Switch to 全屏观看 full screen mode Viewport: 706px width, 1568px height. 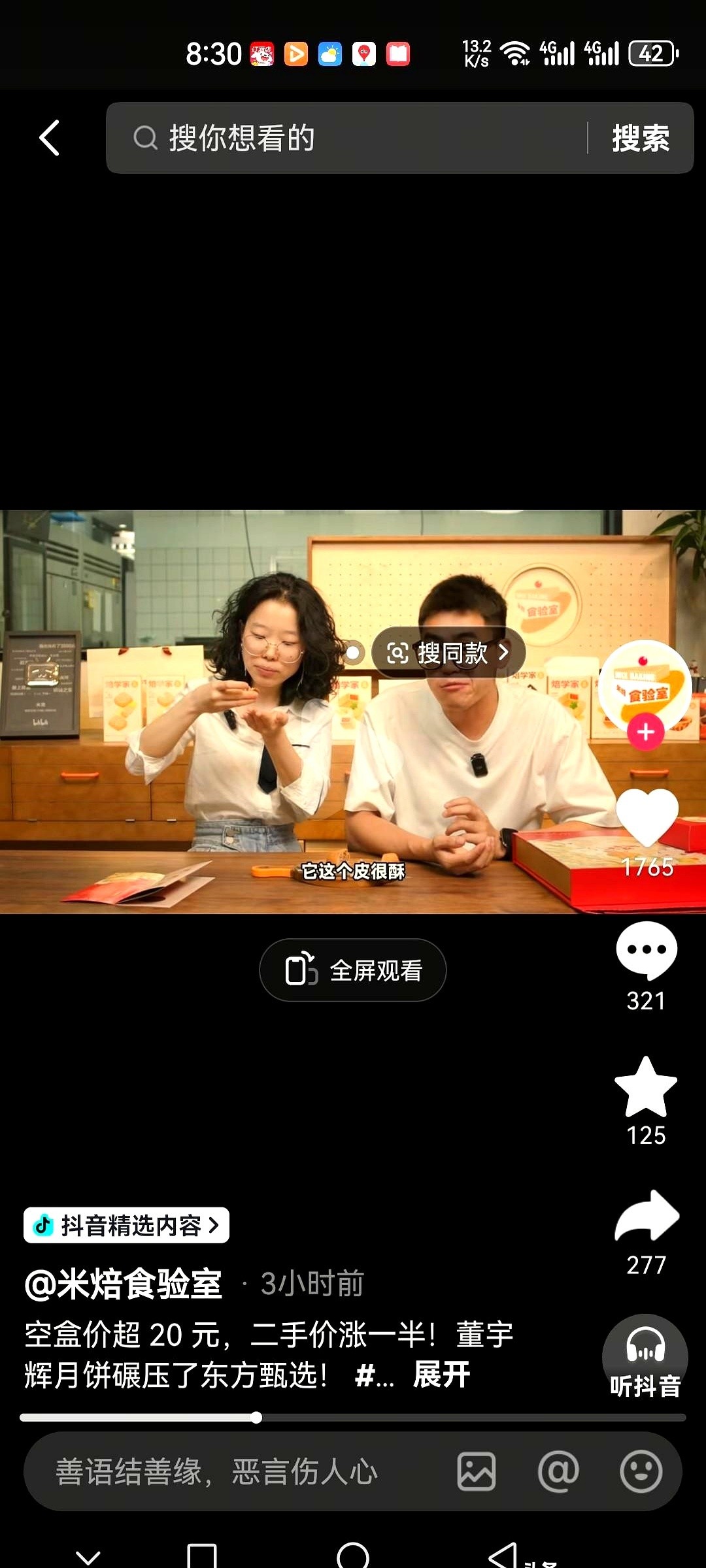click(x=353, y=970)
